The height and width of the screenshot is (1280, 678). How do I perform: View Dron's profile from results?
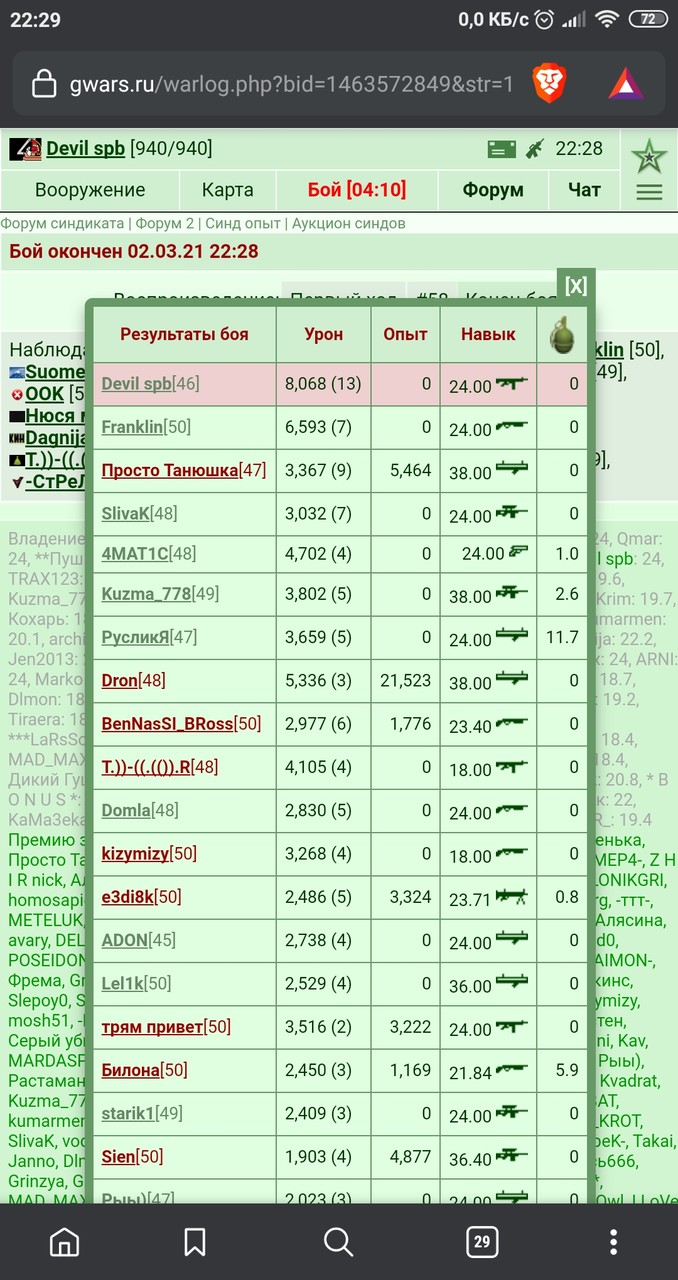coord(119,680)
